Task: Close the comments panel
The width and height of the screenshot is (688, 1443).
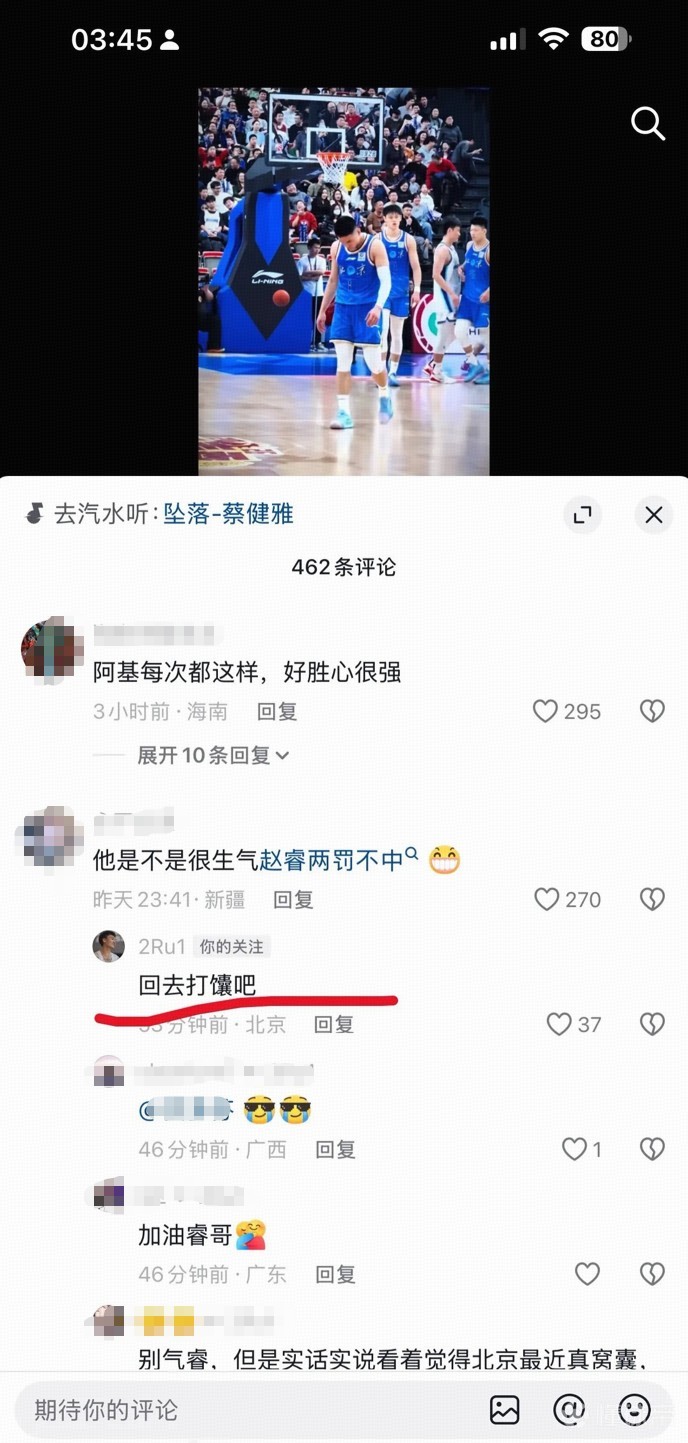Action: click(x=653, y=514)
